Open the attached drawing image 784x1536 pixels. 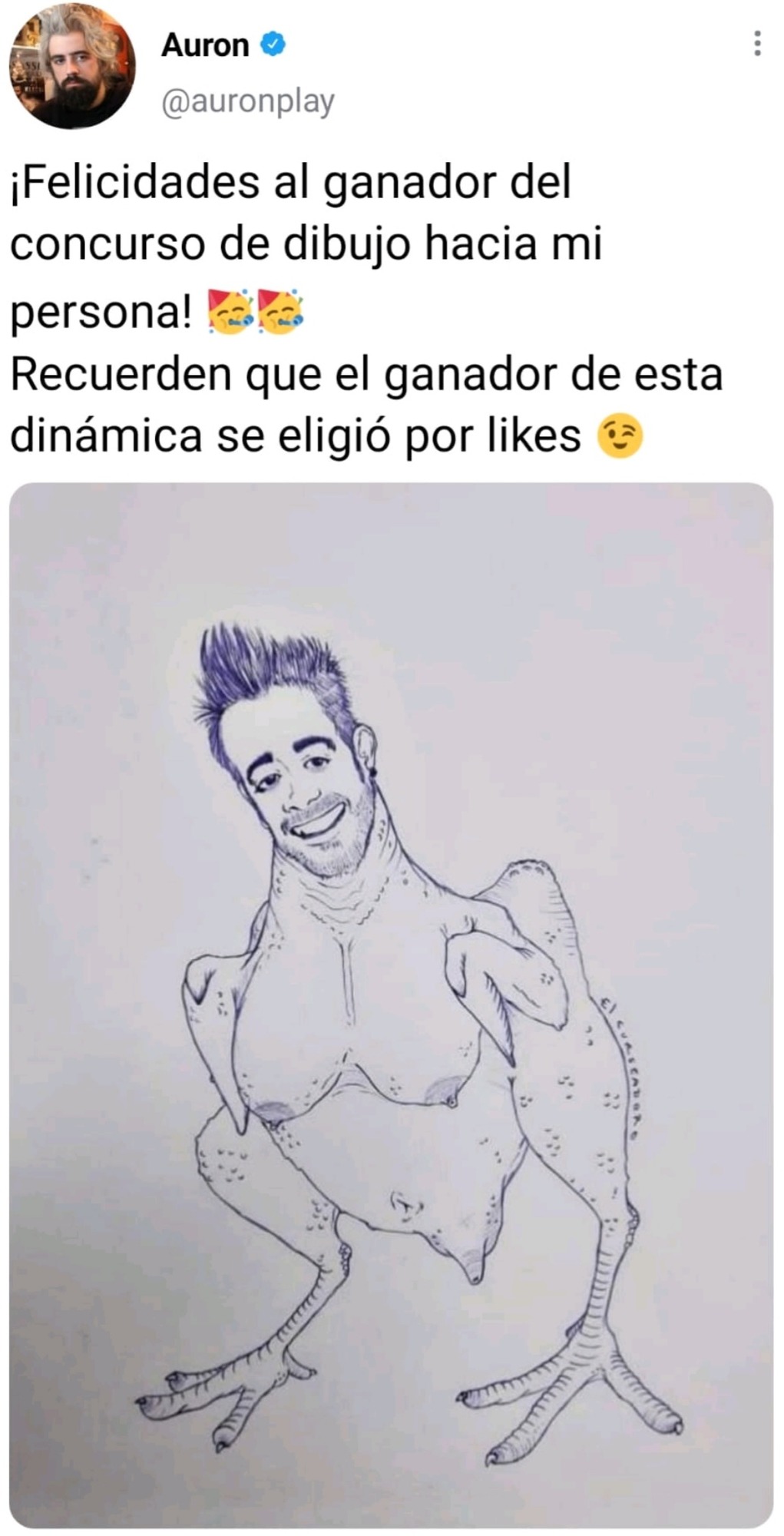[x=392, y=1005]
